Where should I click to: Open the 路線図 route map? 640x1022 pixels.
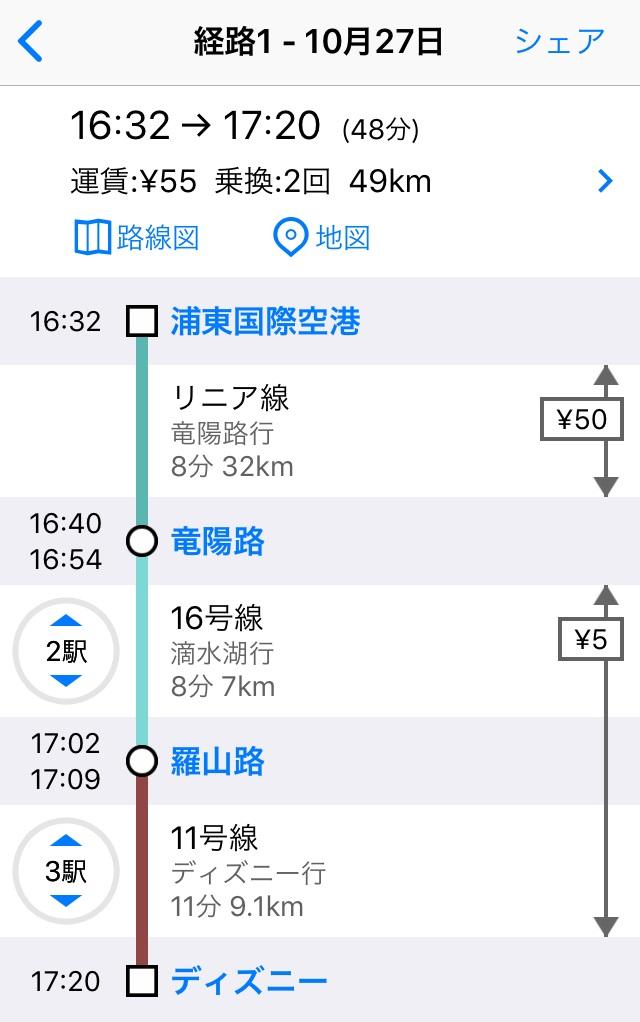[x=137, y=238]
